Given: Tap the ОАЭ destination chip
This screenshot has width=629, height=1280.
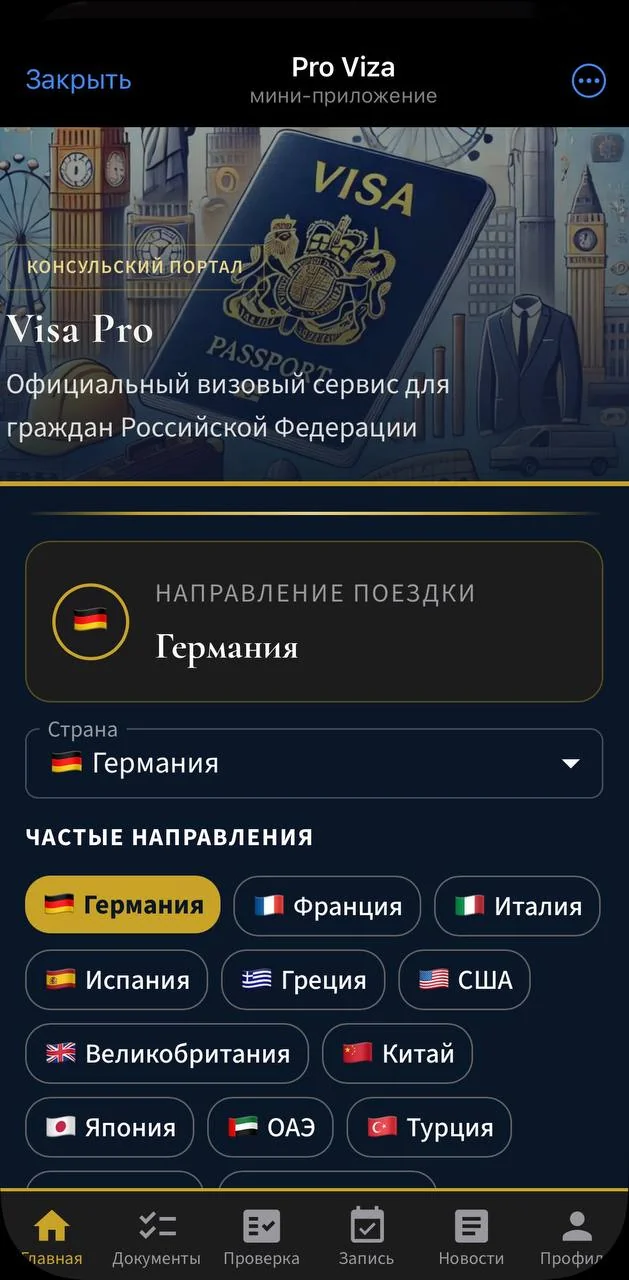Looking at the screenshot, I should click(x=270, y=1127).
